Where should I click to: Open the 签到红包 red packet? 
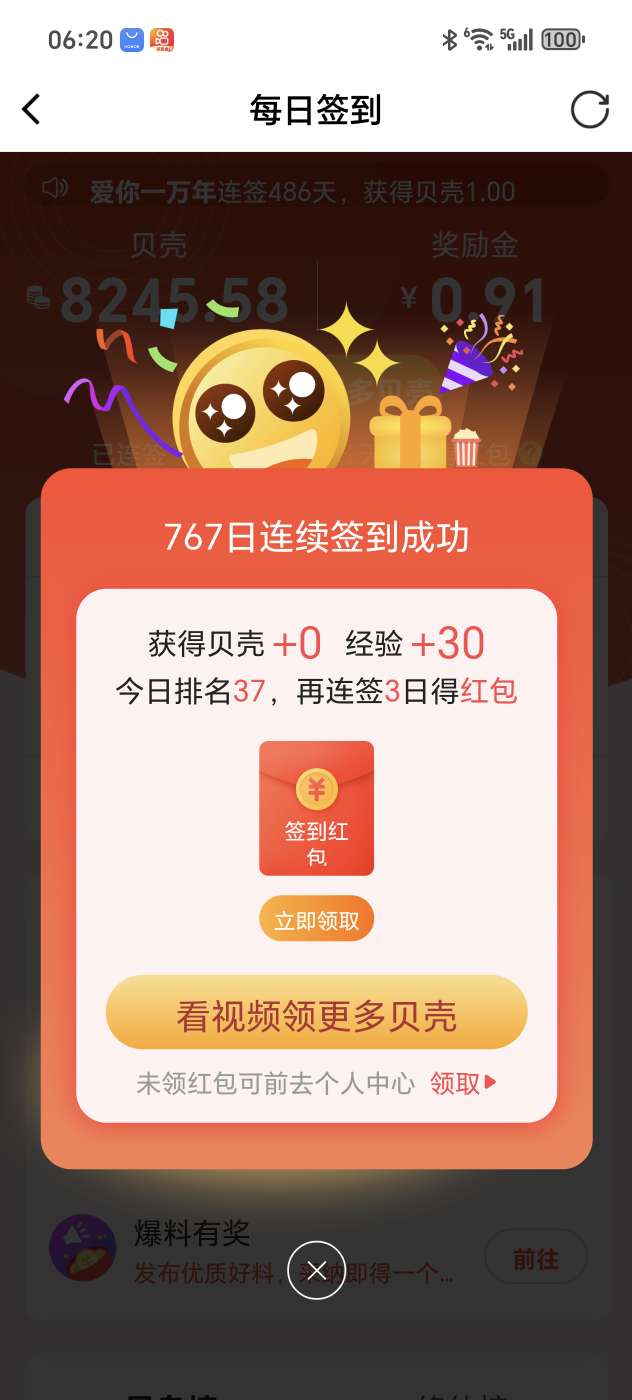(x=316, y=808)
